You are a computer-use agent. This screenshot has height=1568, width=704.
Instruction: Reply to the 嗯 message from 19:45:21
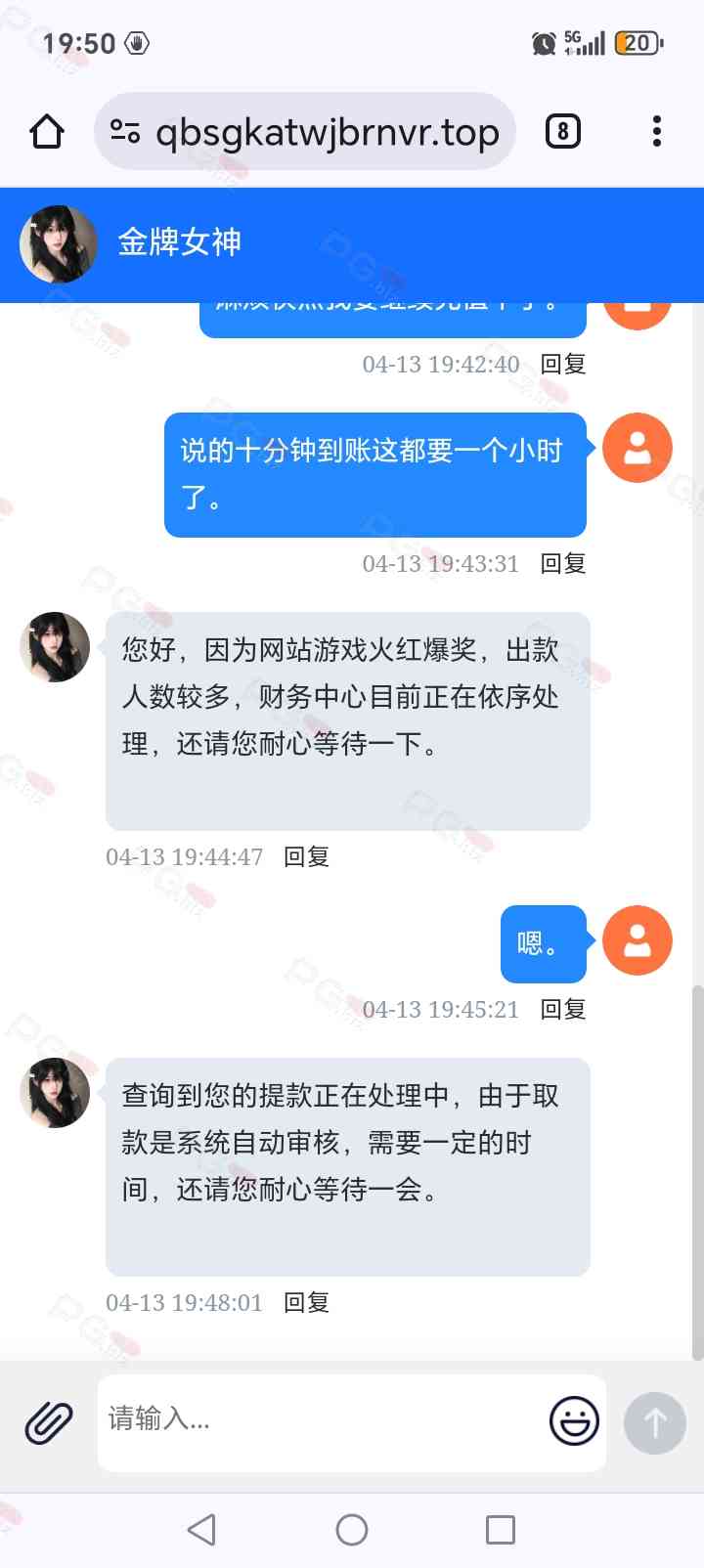[563, 1010]
